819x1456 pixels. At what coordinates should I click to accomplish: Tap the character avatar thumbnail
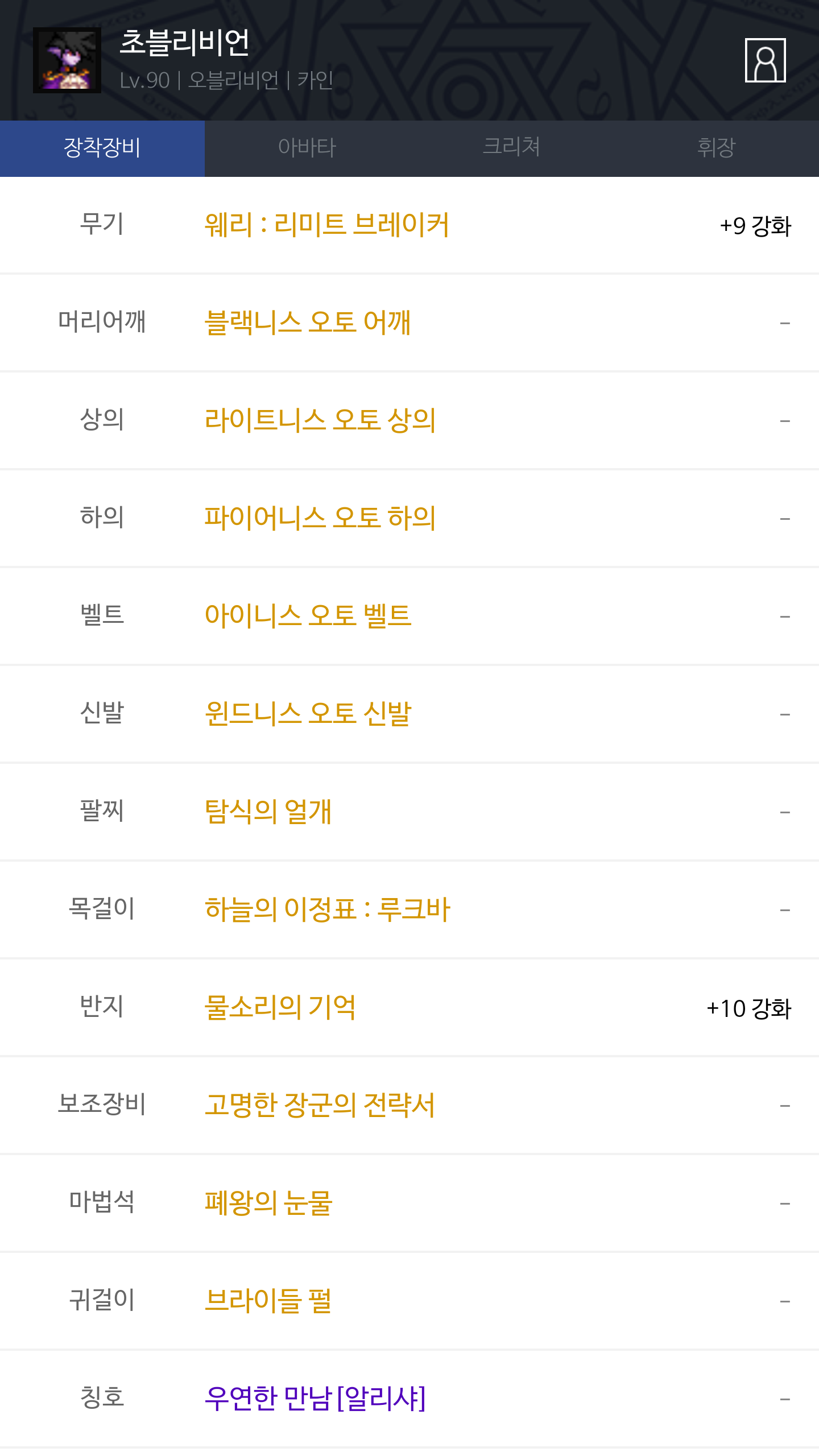click(67, 60)
